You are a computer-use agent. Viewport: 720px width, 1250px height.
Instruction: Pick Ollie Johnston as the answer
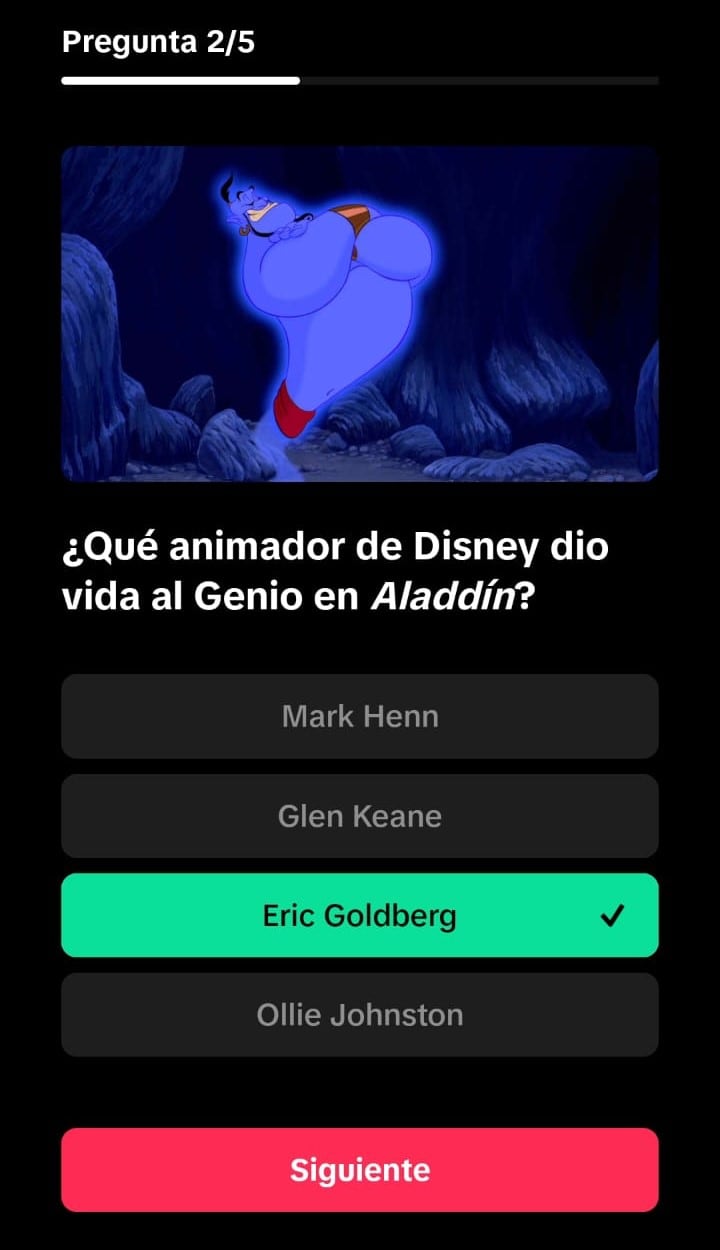(360, 1015)
